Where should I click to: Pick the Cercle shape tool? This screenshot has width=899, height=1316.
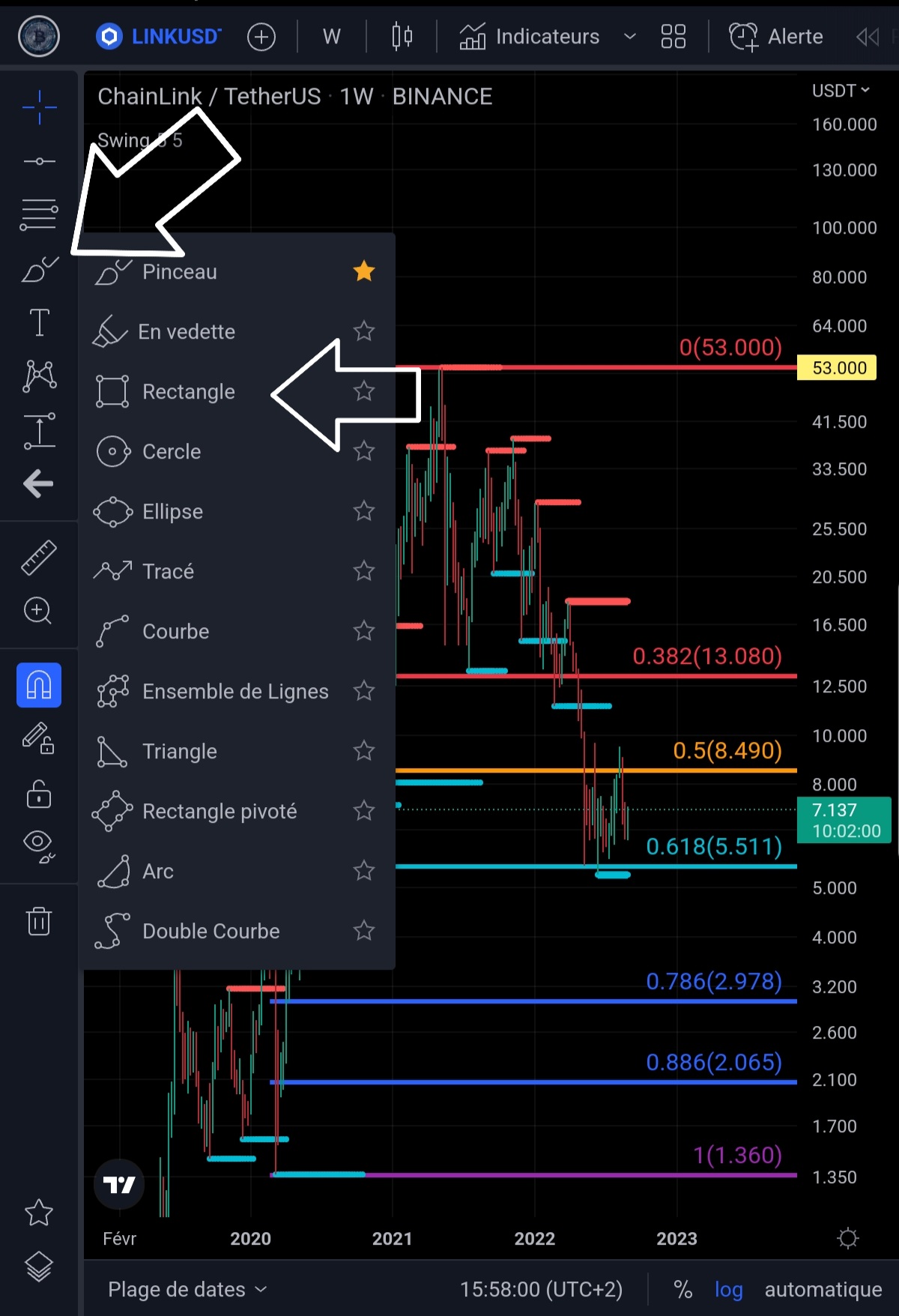pos(172,452)
